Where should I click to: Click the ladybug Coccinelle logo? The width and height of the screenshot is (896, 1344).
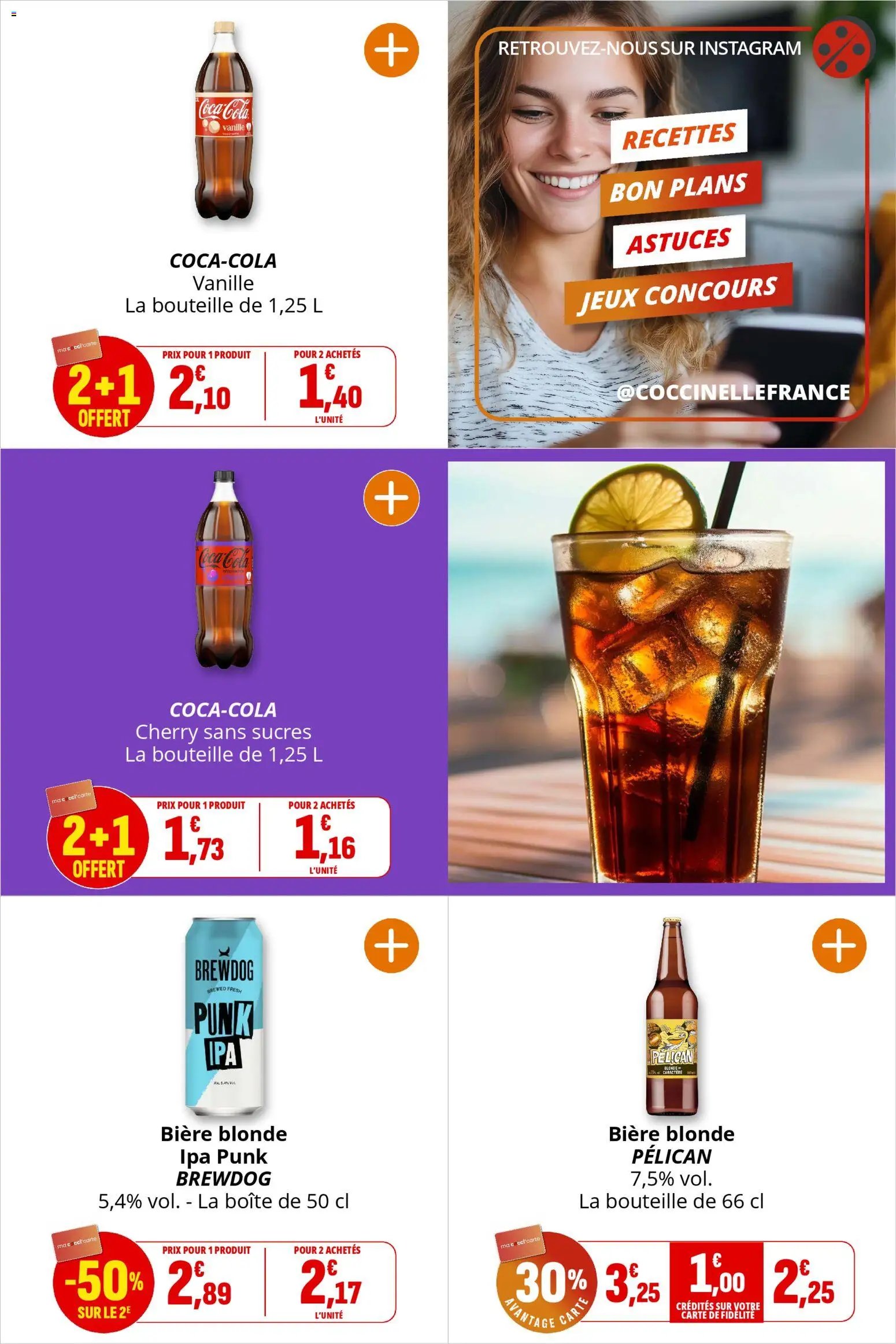click(x=842, y=50)
